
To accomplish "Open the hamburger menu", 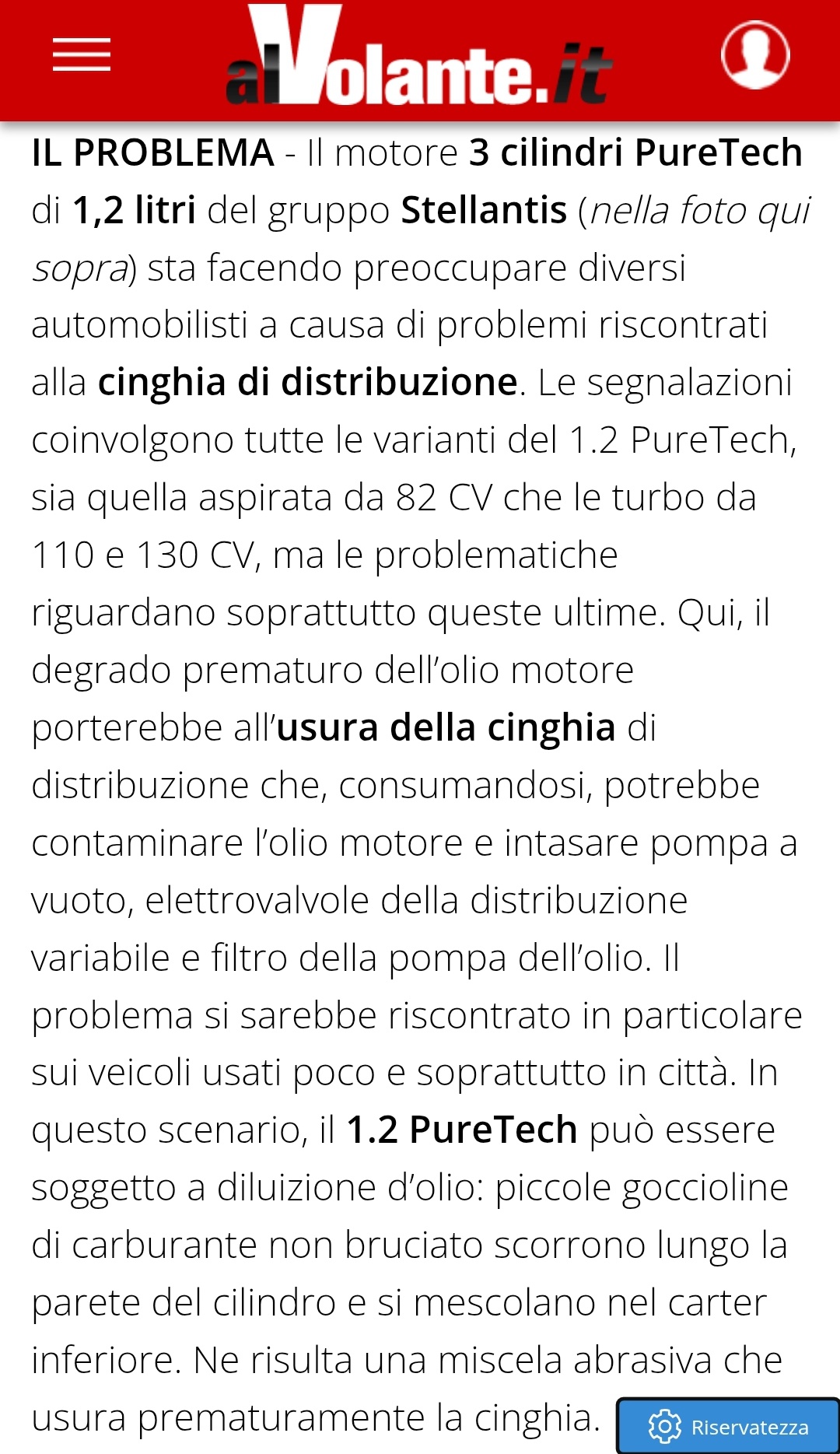I will tap(82, 54).
